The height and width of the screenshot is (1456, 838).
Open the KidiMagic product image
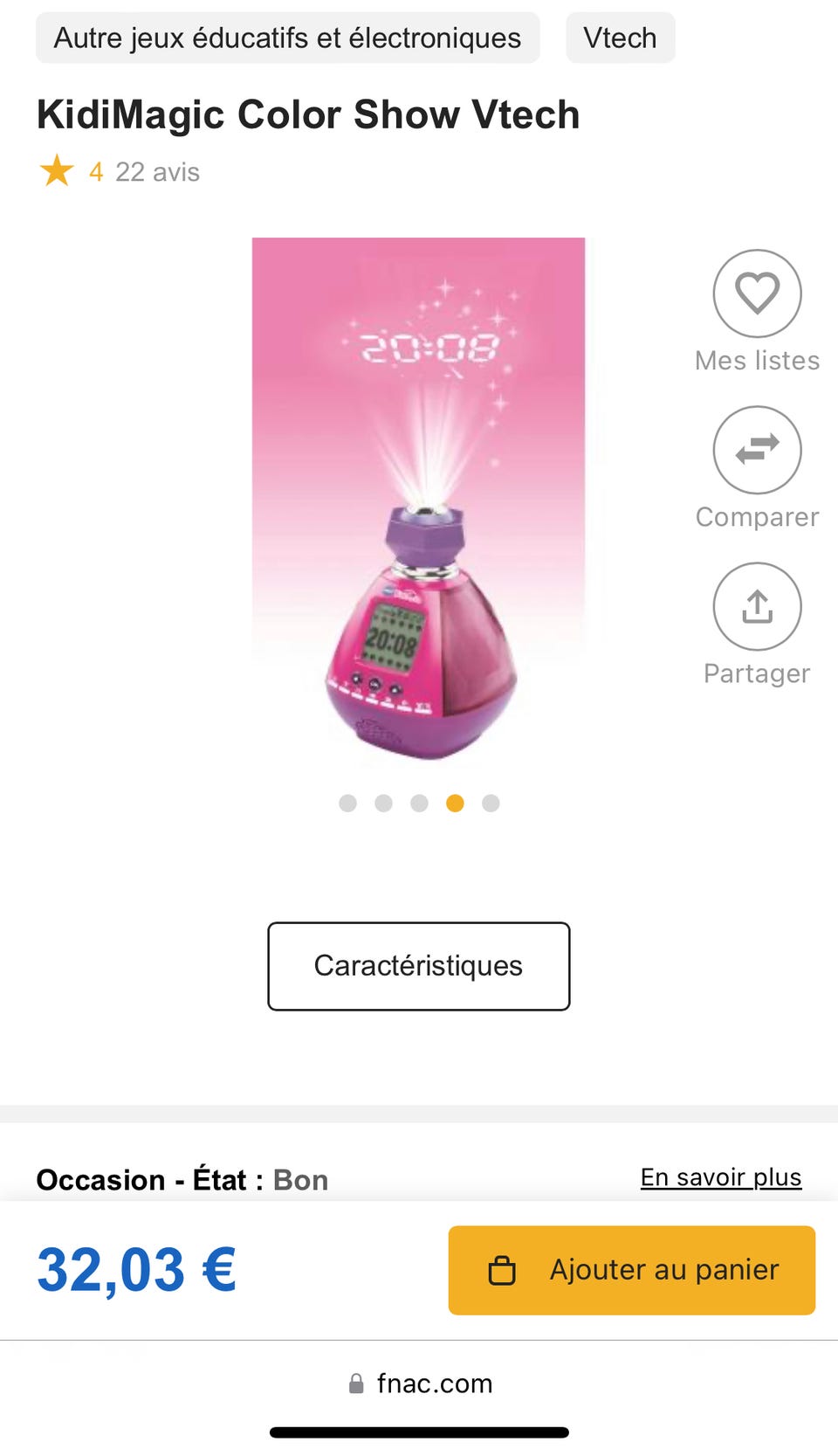pos(419,498)
